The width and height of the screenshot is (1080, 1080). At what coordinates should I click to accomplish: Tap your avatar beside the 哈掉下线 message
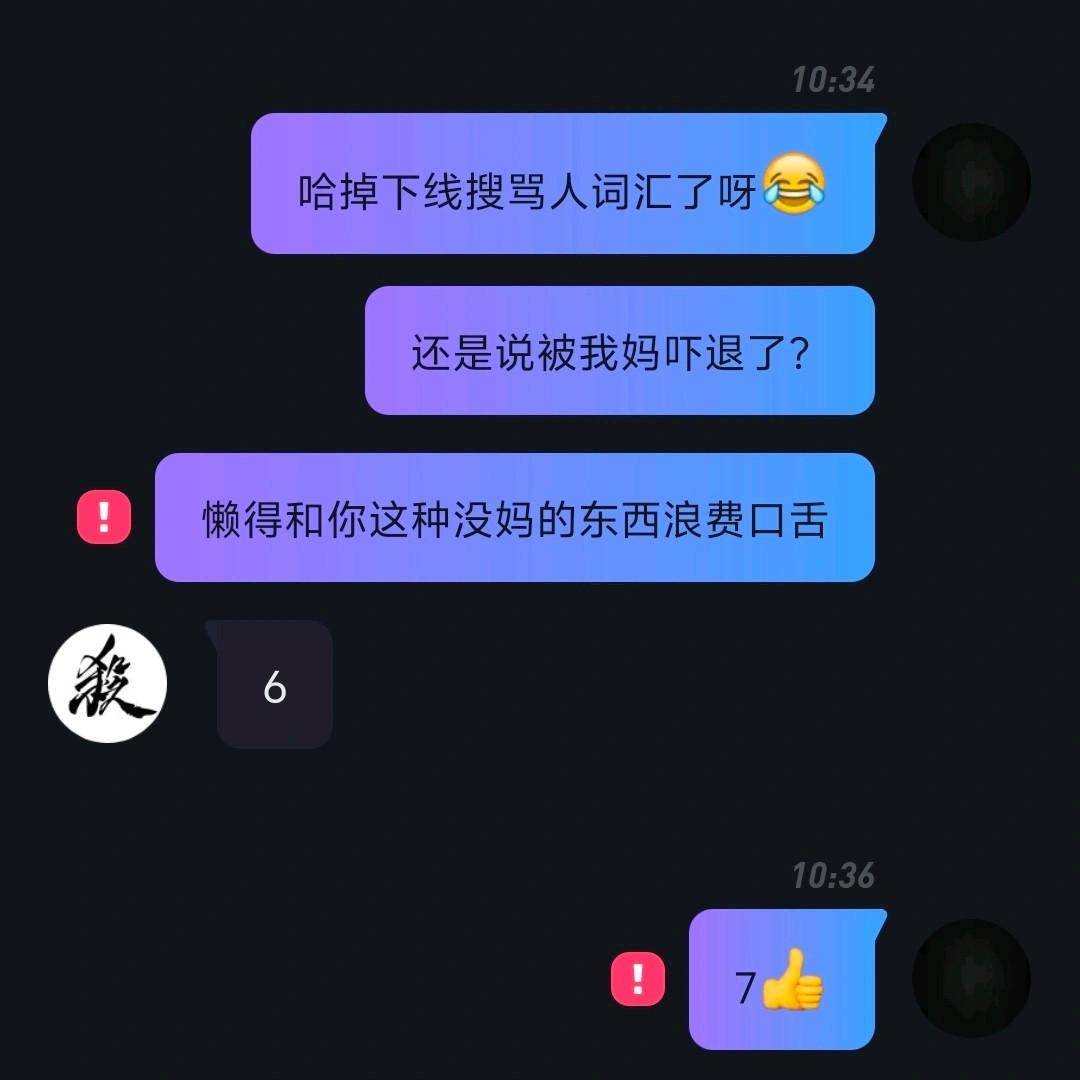(971, 182)
